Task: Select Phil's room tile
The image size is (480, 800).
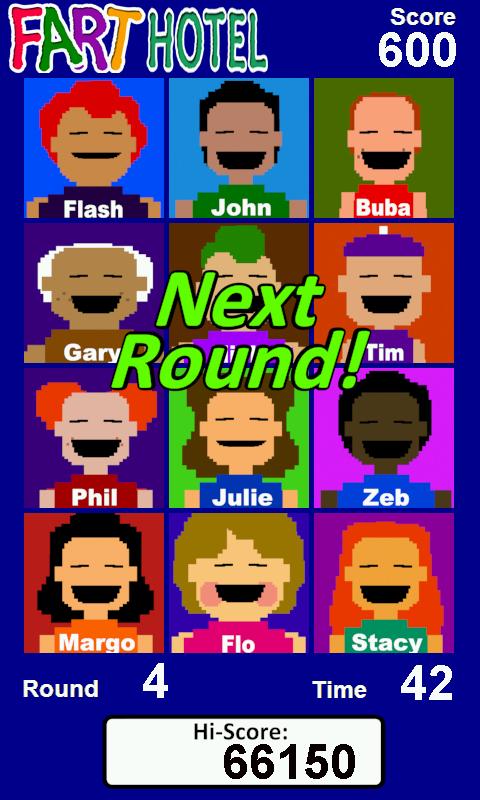Action: [94, 438]
